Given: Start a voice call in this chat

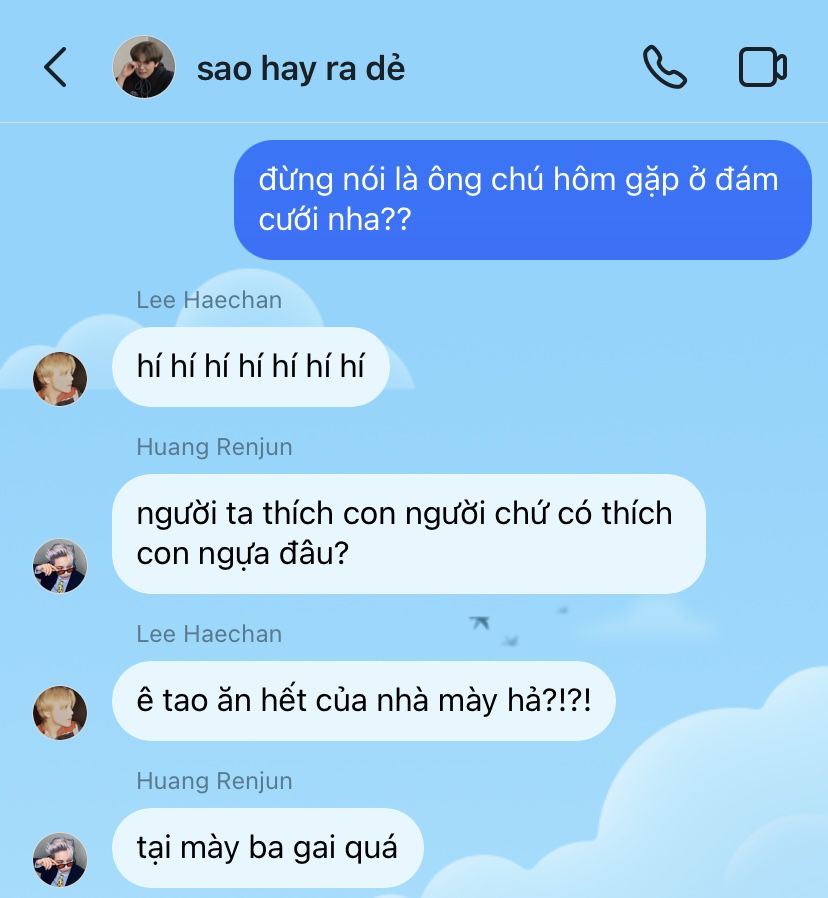Looking at the screenshot, I should 664,68.
